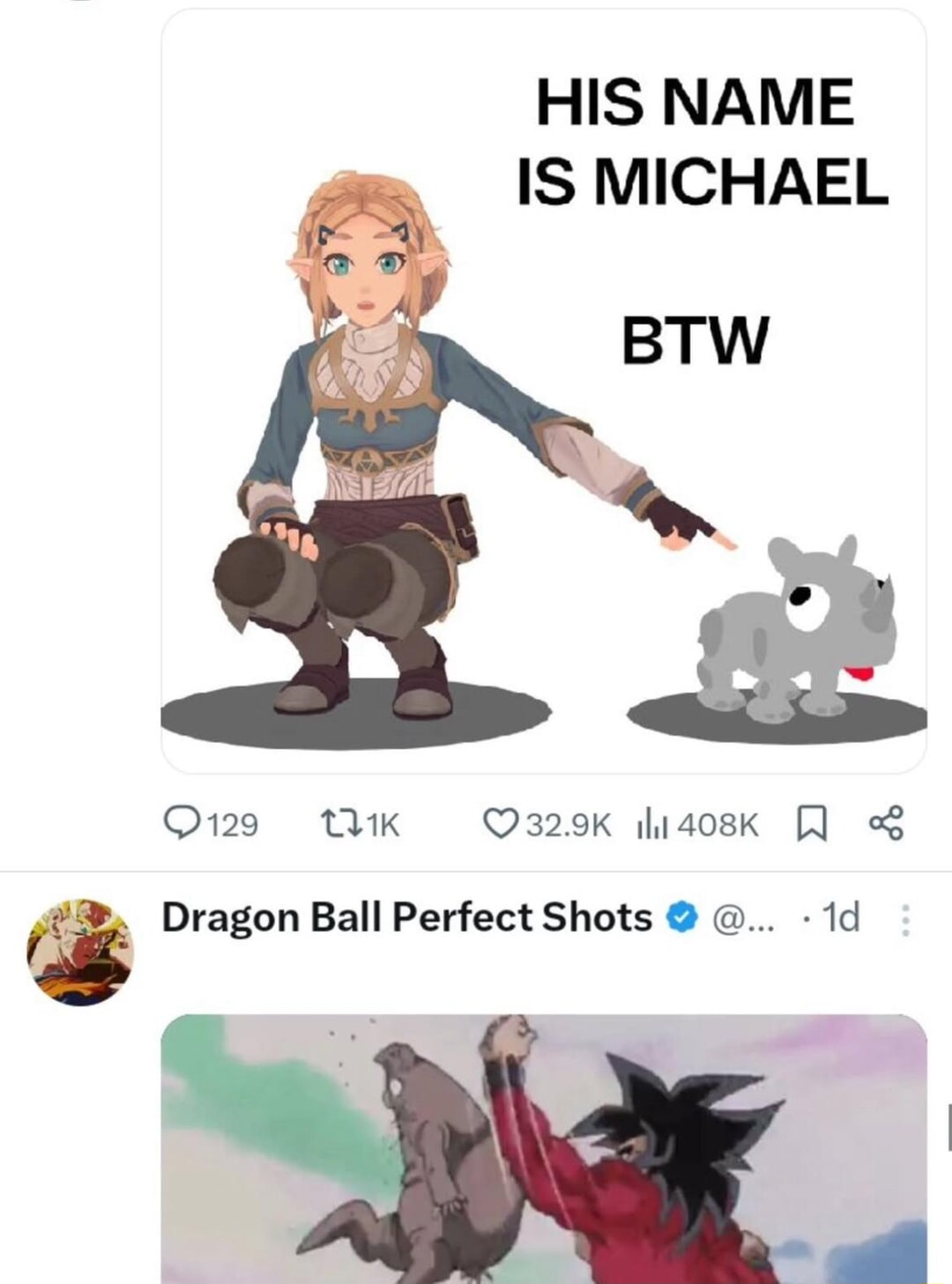This screenshot has width=952, height=1284.
Task: View the Dragon Ball fight image
Action: click(x=543, y=1148)
